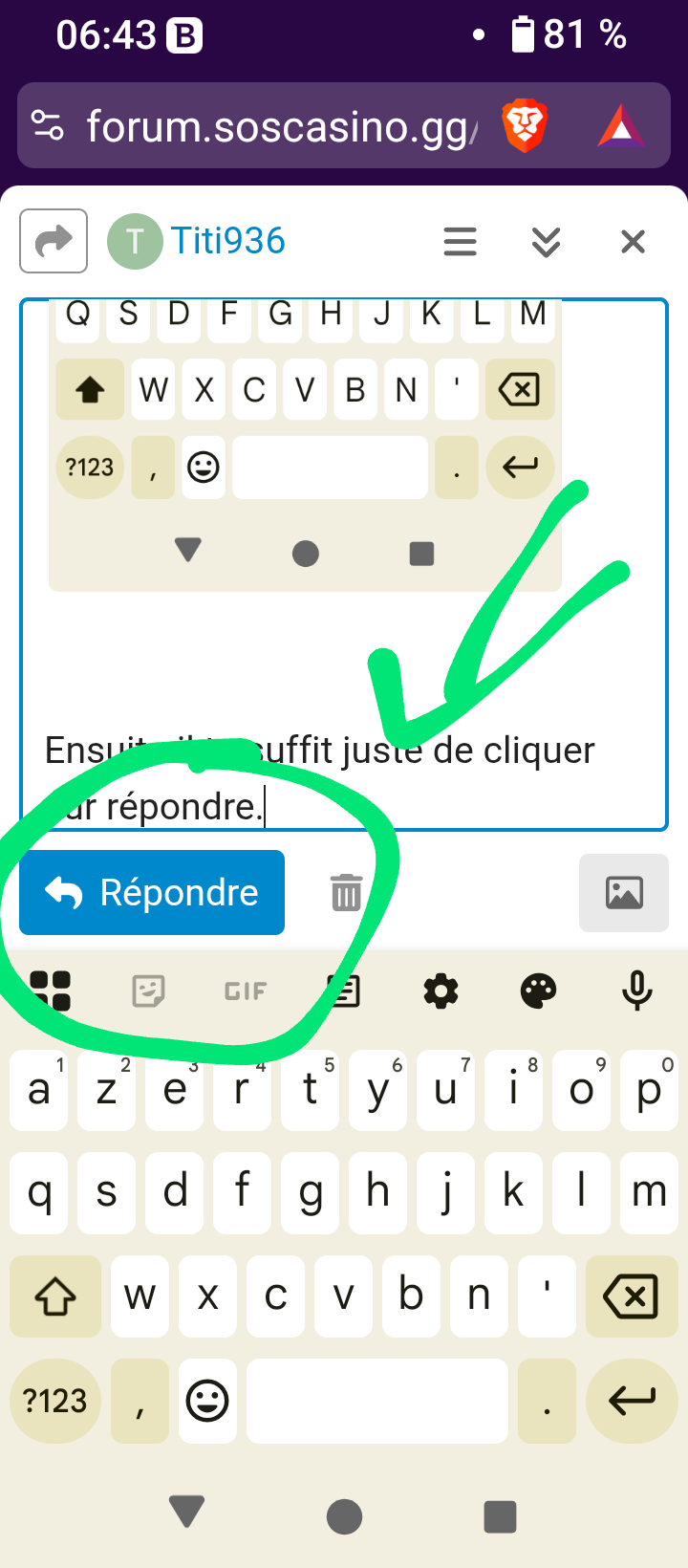Open keyboard settings gear
The image size is (688, 1568).
[441, 991]
